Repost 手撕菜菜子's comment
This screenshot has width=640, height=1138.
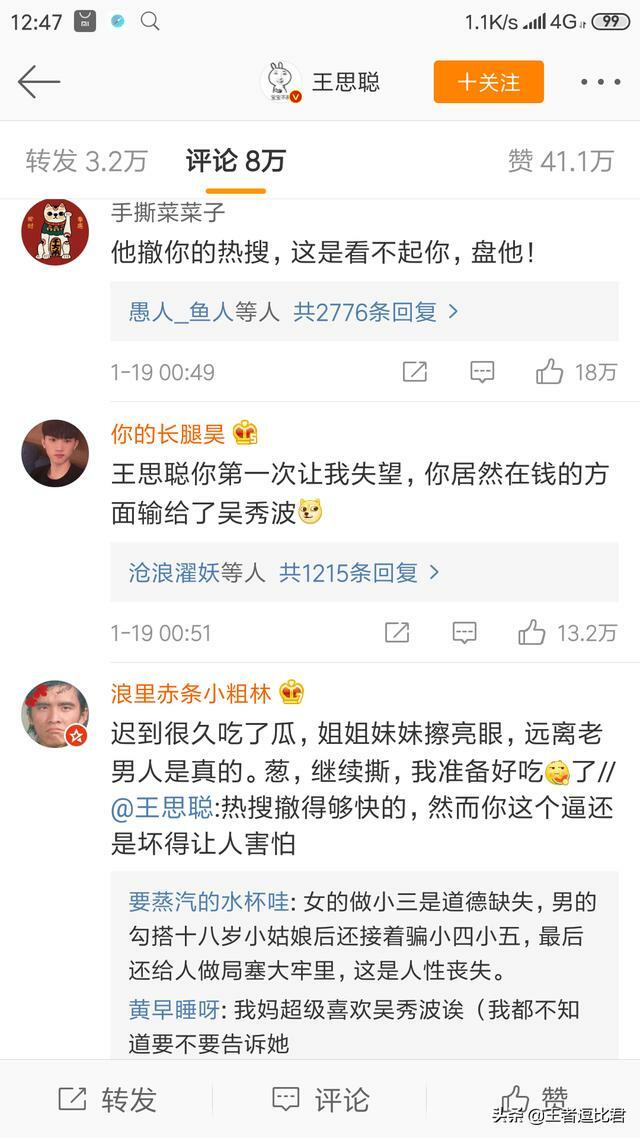click(414, 372)
